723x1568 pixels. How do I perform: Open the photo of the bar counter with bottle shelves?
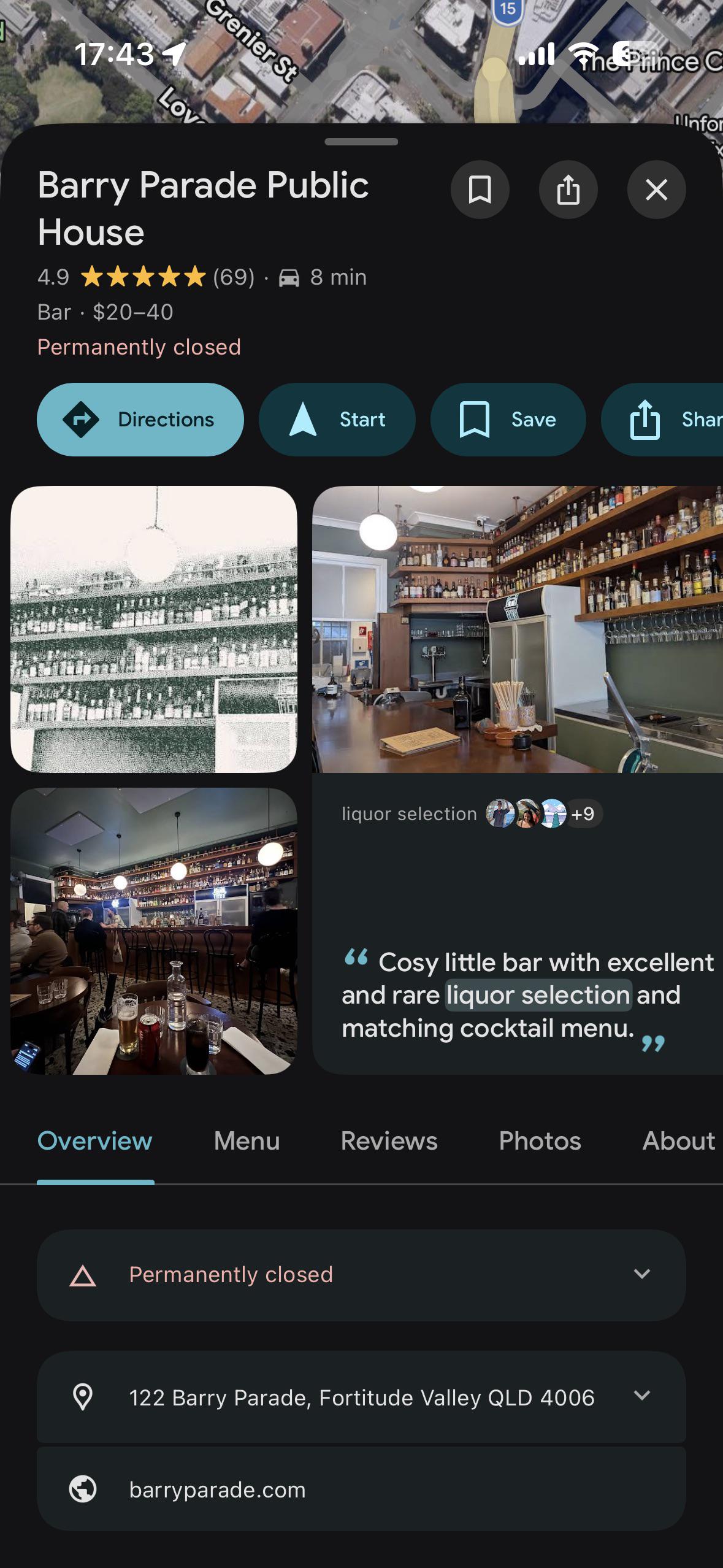tap(517, 629)
